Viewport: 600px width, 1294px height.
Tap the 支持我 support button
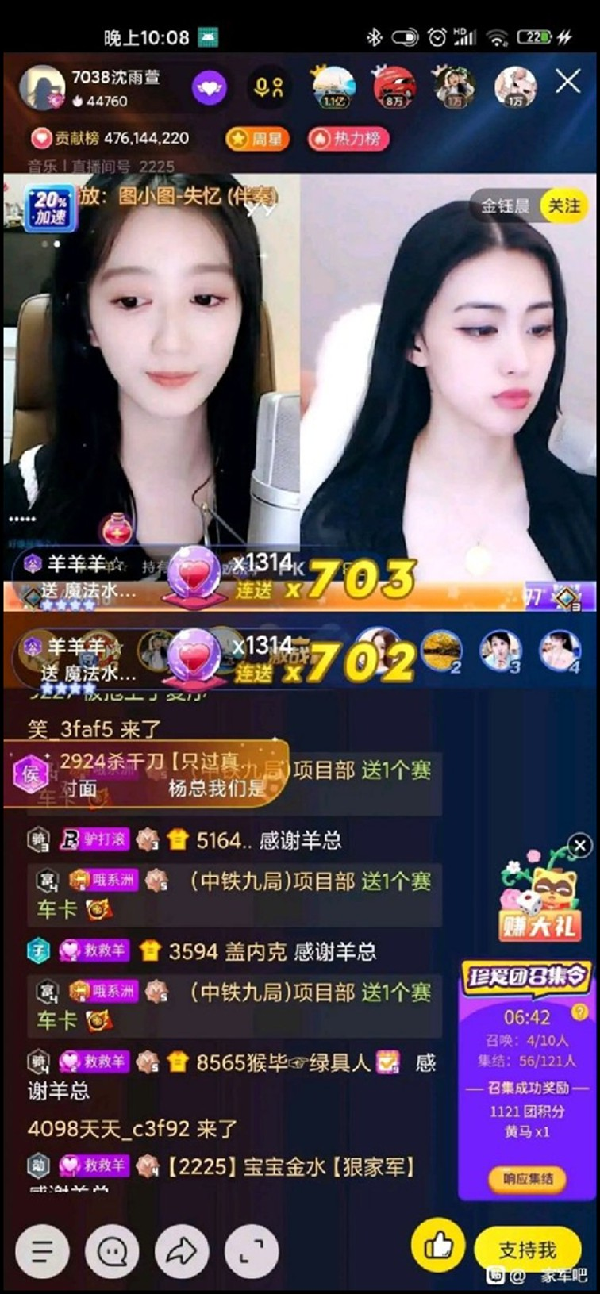point(527,1249)
